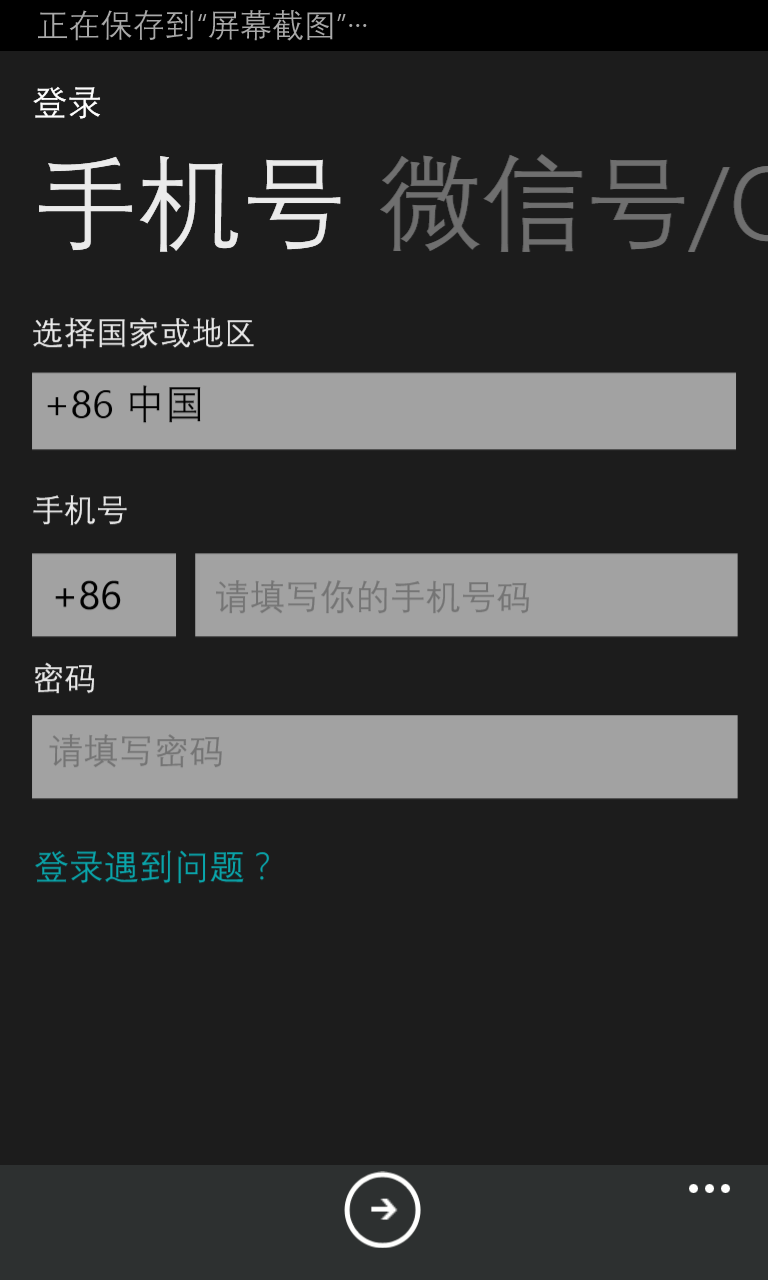The width and height of the screenshot is (768, 1280).
Task: Focus the 请填写密码 password field
Action: click(x=384, y=756)
